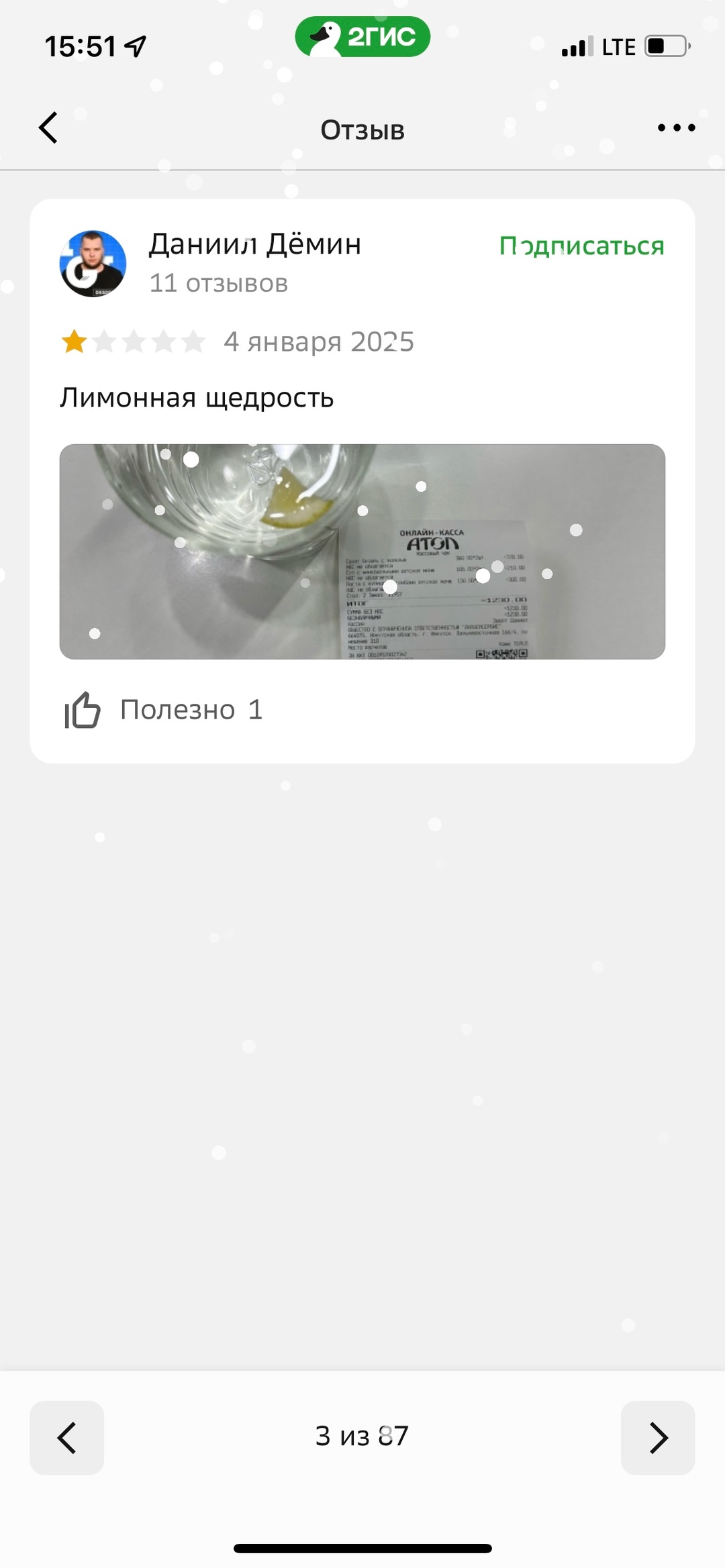
Task: Go back from the Отзыв screen
Action: click(48, 127)
